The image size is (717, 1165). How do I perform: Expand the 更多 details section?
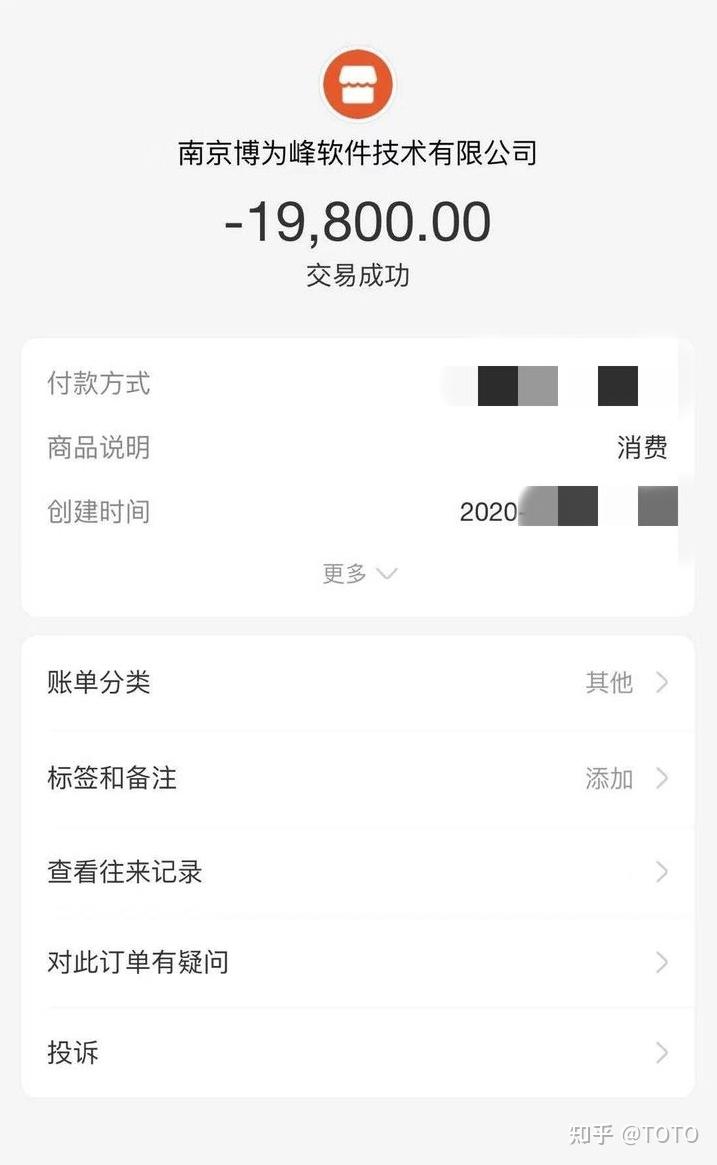359,574
